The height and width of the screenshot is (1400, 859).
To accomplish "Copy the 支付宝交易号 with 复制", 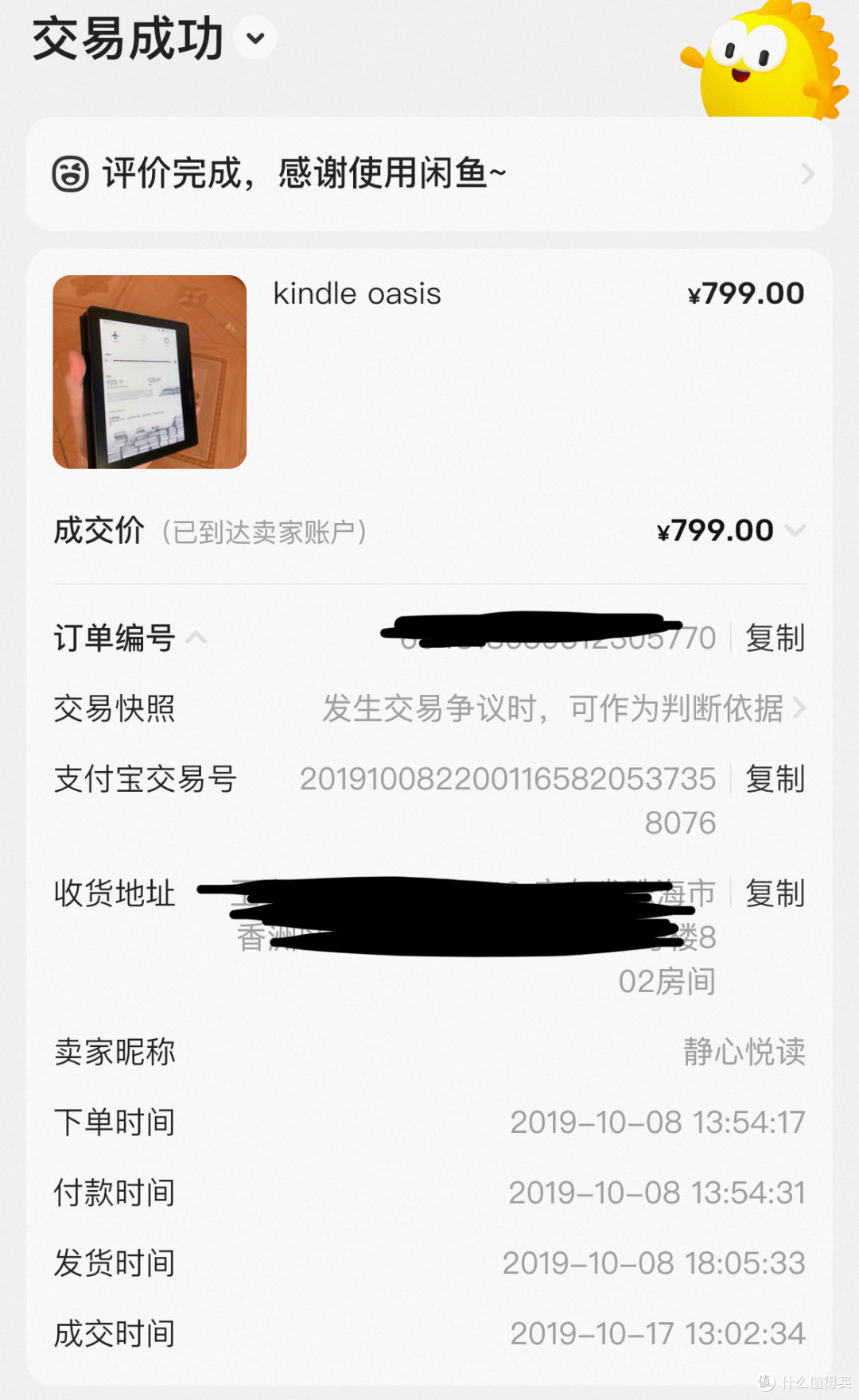I will pyautogui.click(x=775, y=778).
